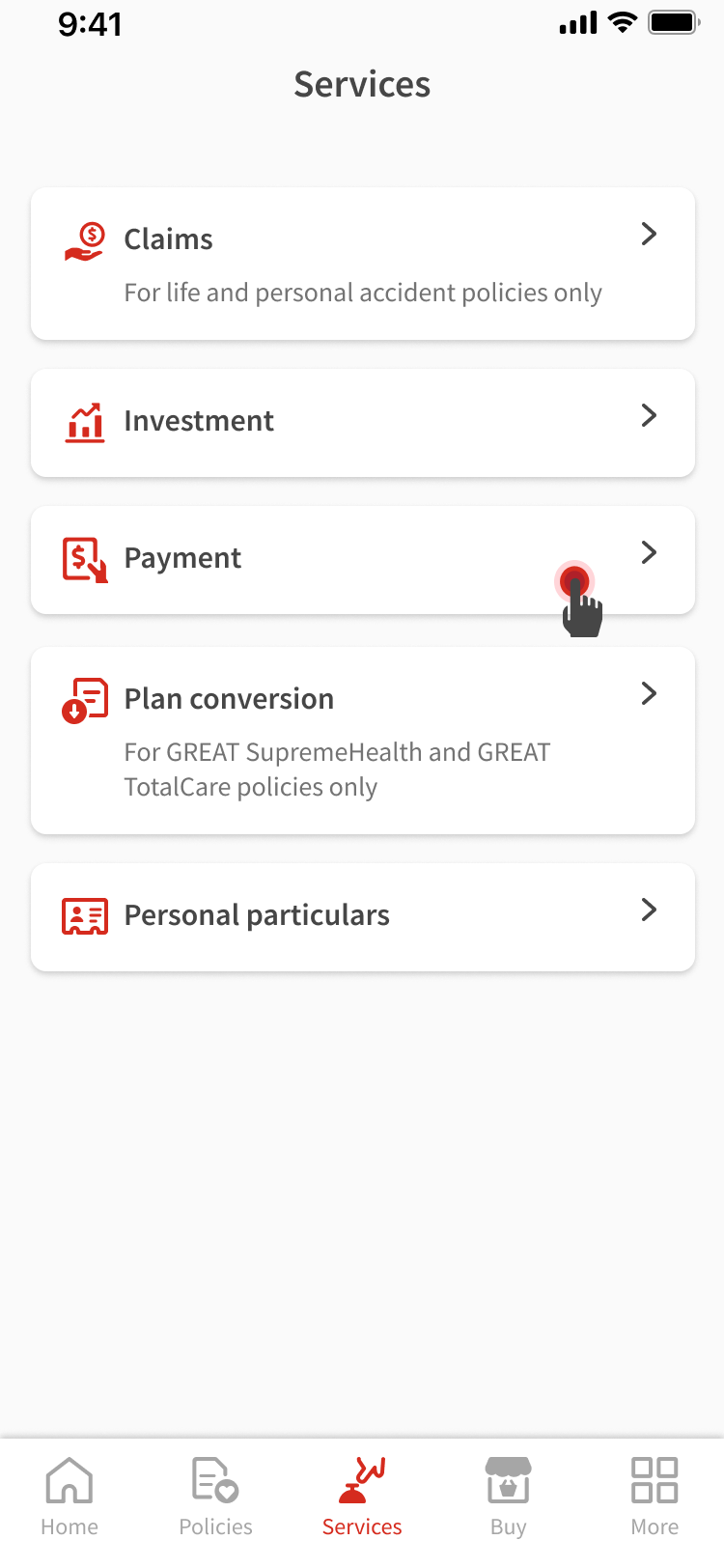724x1568 pixels.
Task: Select the Payment dollar document icon
Action: pos(85,558)
